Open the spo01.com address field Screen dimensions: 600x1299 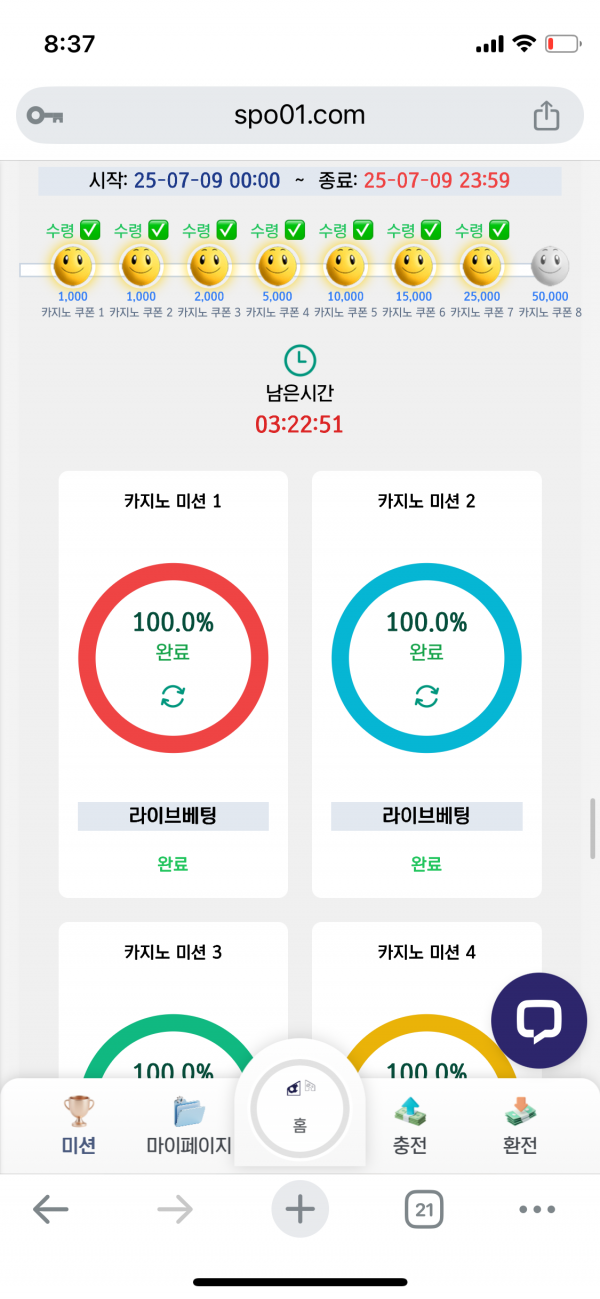click(300, 115)
